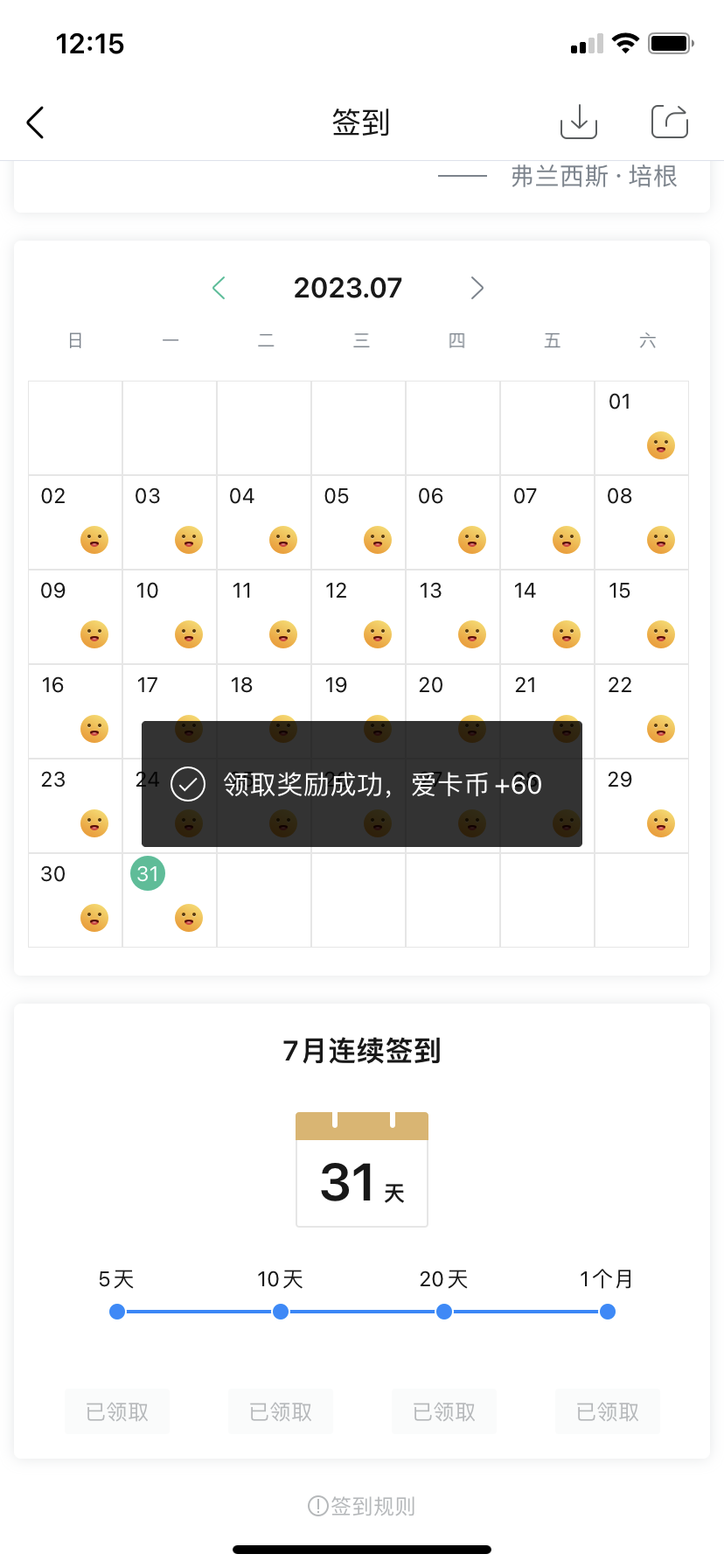
Task: Tap 已领取 button under 20天
Action: (444, 1411)
